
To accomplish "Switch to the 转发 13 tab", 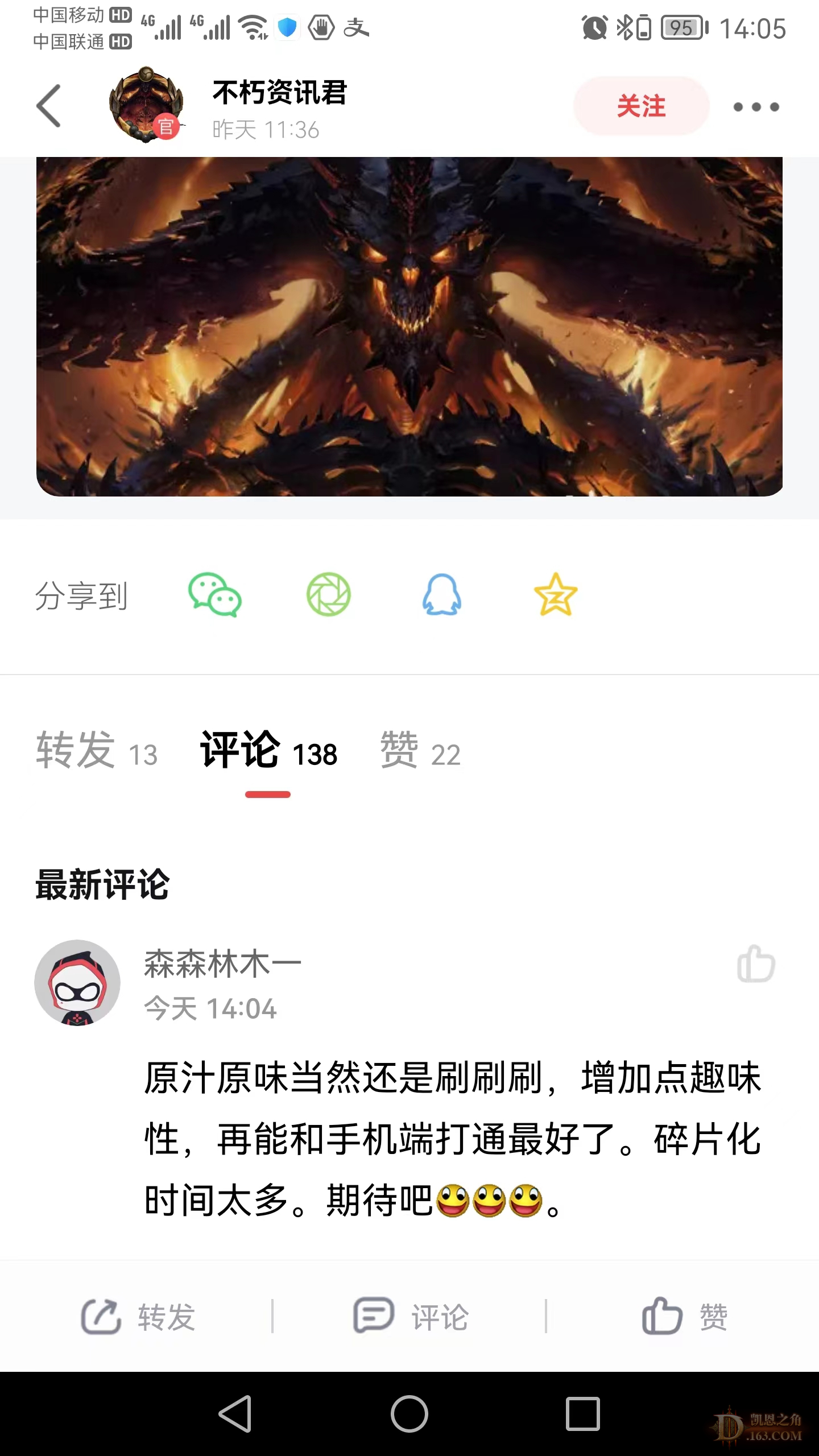I will coord(97,751).
